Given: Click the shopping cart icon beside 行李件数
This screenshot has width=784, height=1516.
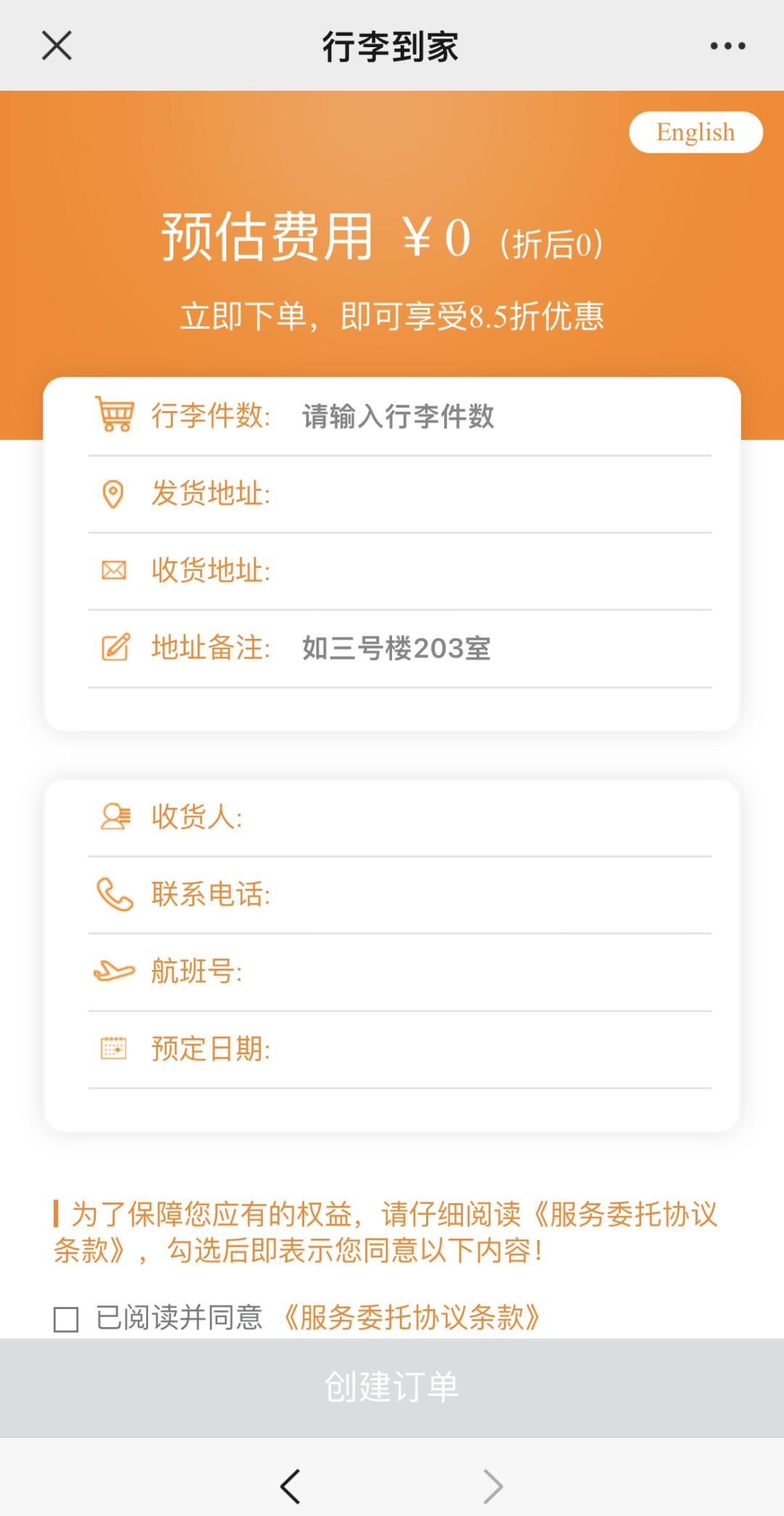Looking at the screenshot, I should coord(114,414).
